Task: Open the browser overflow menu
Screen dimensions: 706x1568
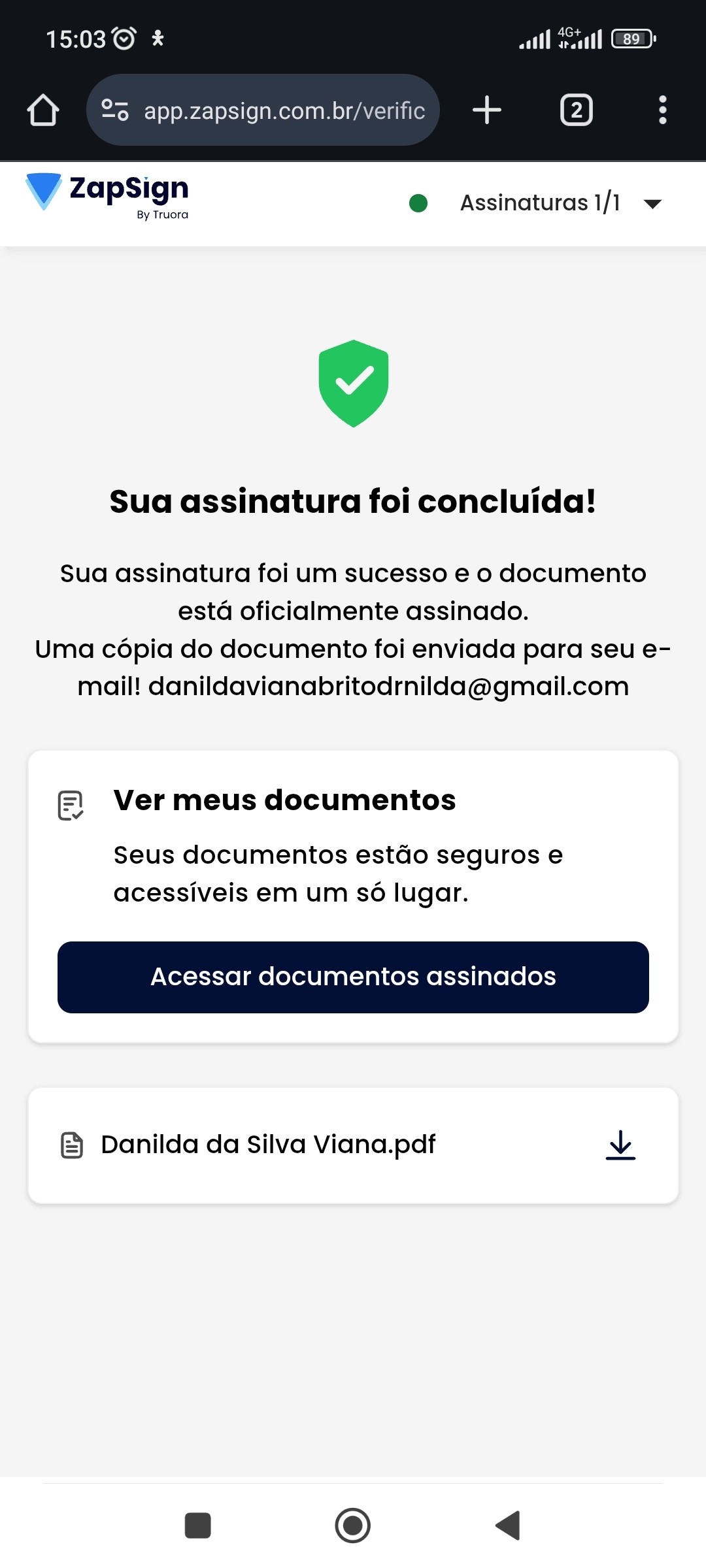Action: click(662, 110)
